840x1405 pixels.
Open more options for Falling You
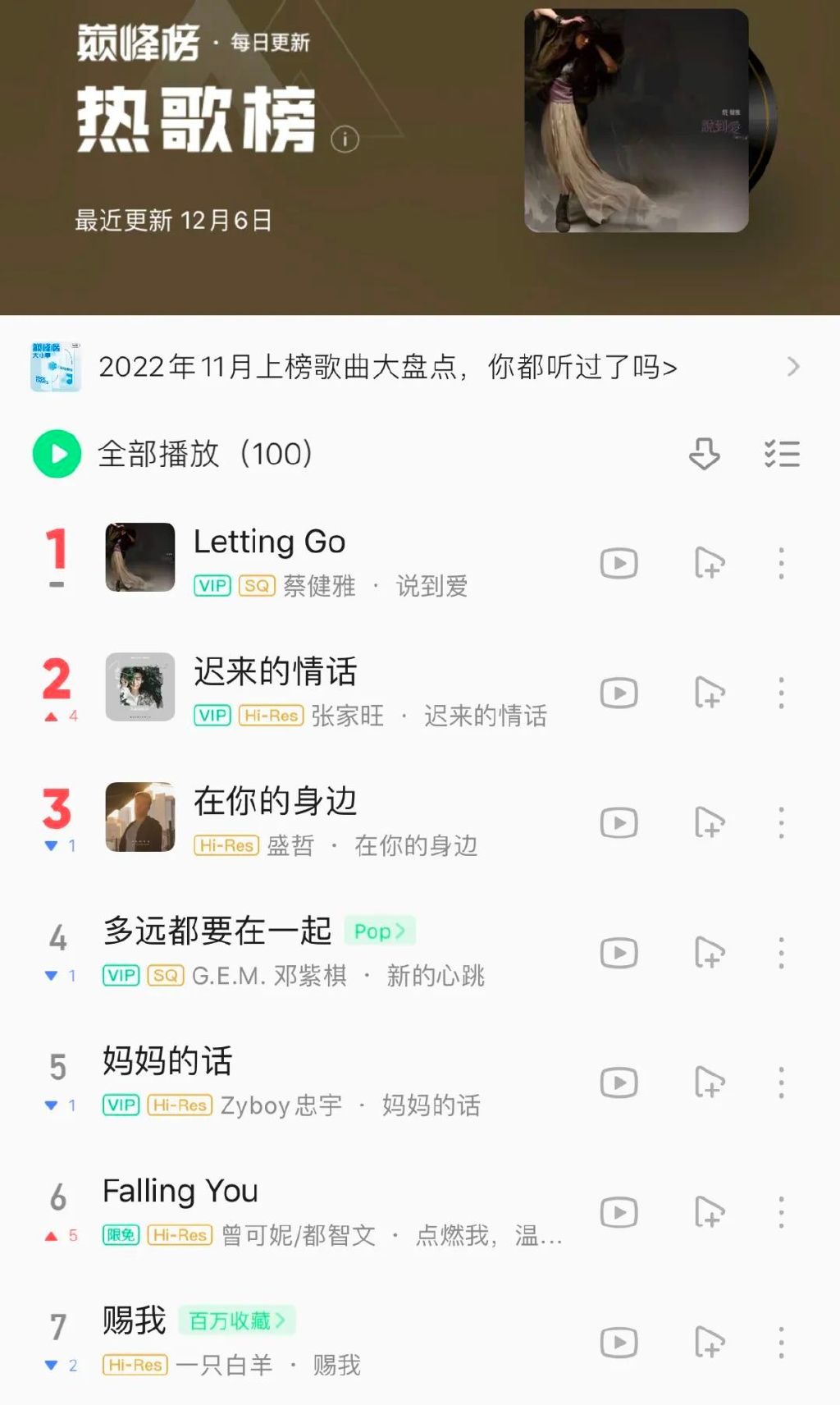tap(781, 1212)
